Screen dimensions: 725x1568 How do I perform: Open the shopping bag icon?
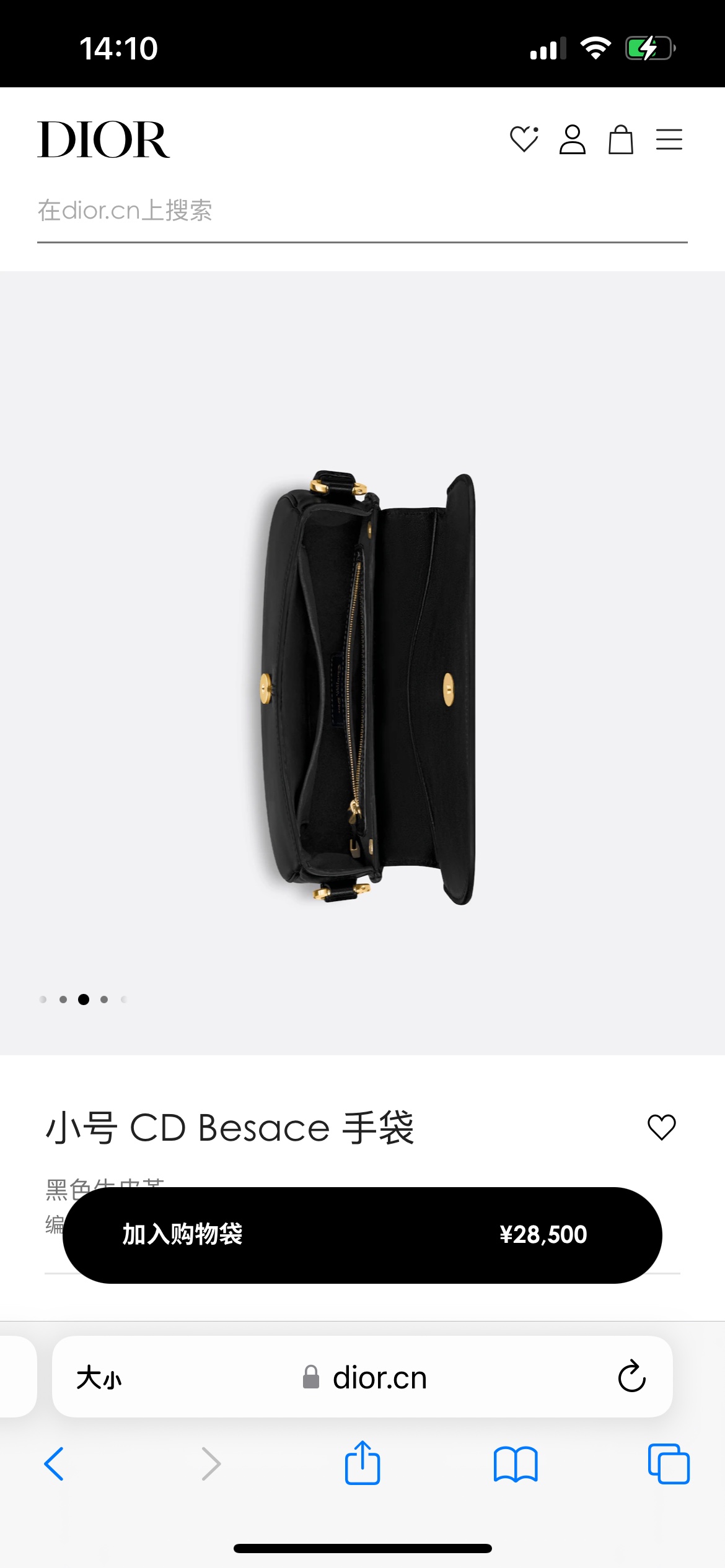point(620,139)
